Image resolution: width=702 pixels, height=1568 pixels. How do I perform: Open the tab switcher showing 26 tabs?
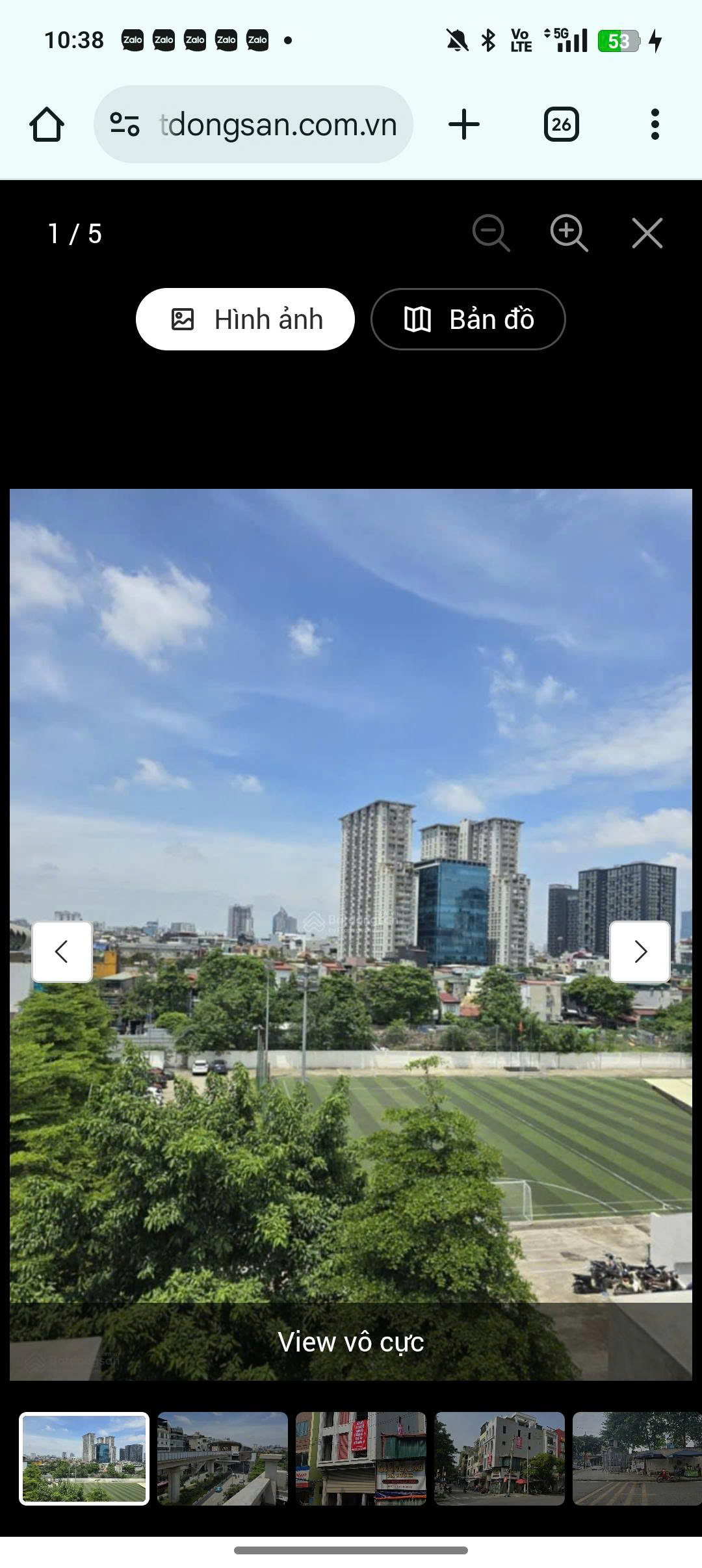click(x=561, y=124)
